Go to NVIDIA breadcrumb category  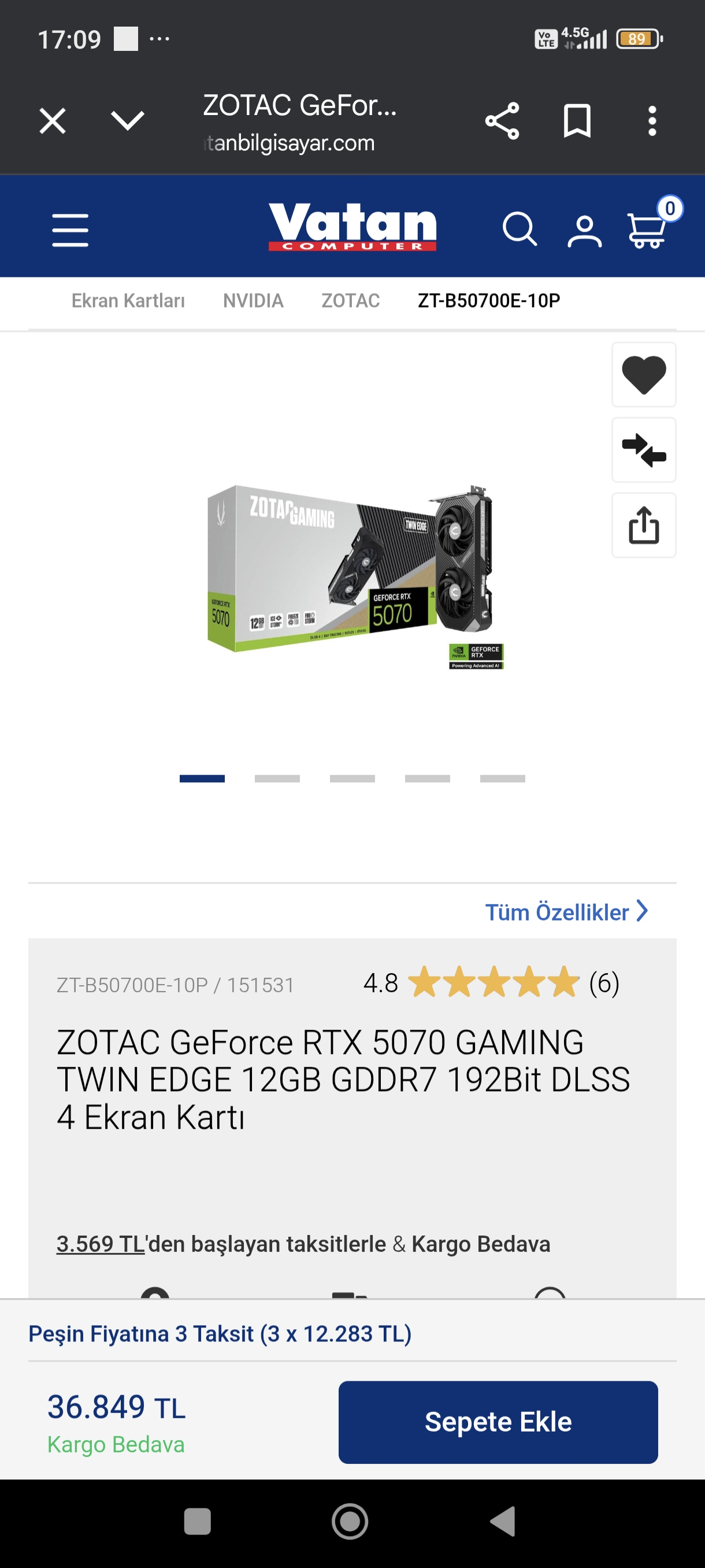tap(253, 301)
